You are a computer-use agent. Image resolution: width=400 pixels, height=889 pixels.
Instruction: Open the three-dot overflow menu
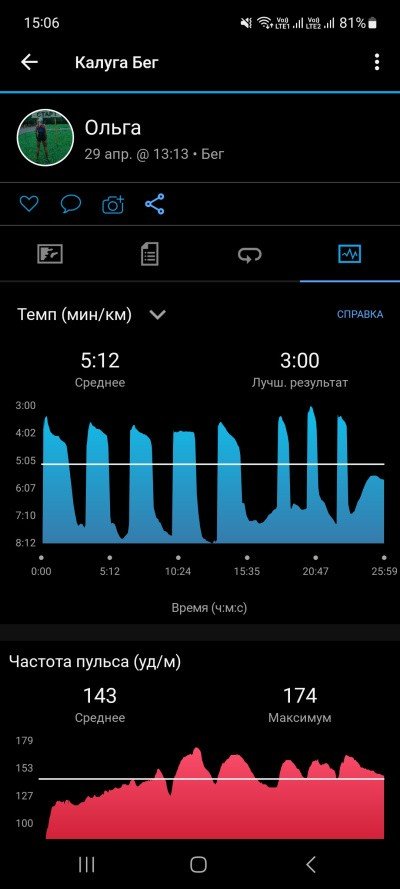click(x=377, y=62)
